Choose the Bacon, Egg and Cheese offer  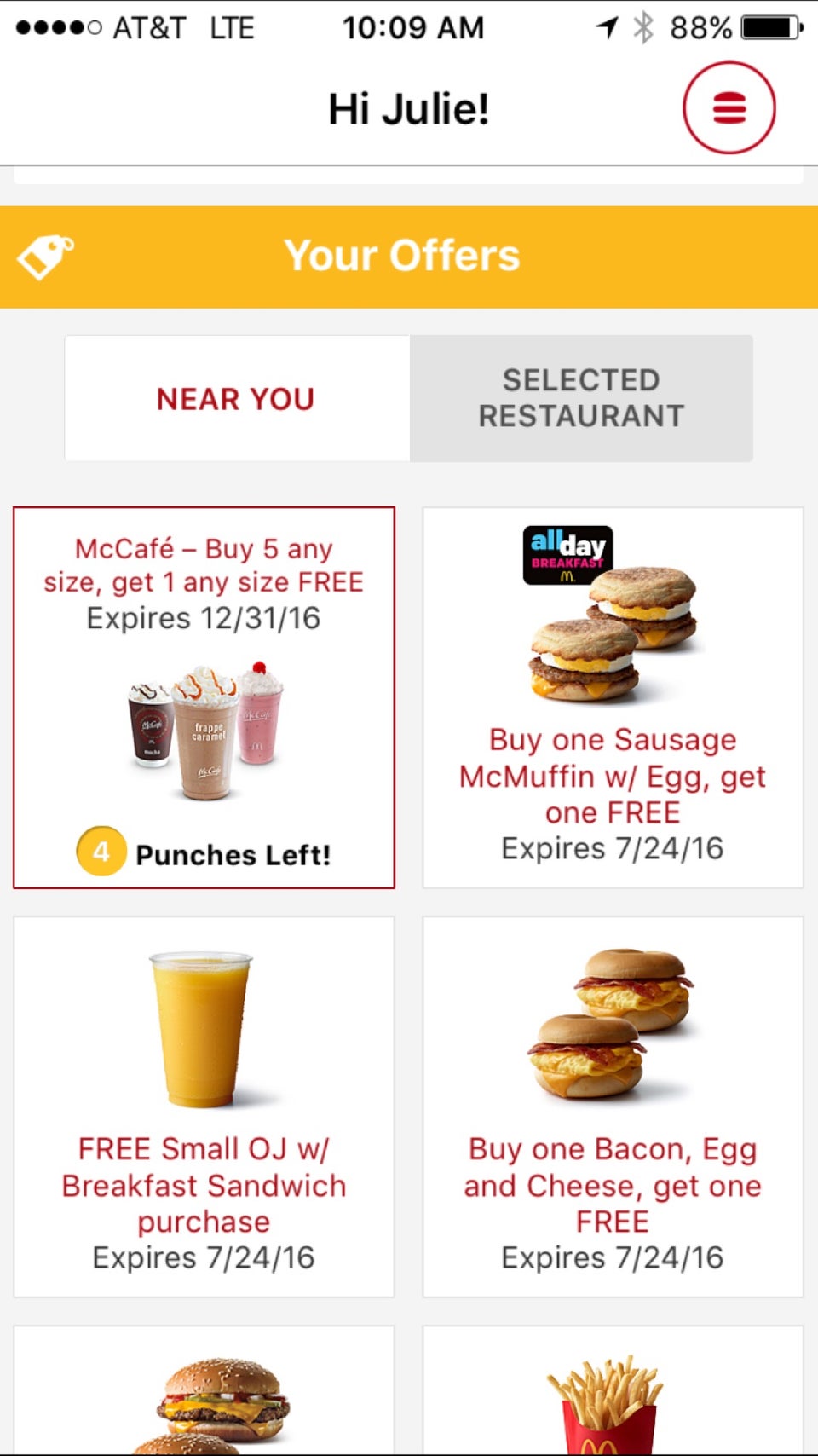point(613,1106)
